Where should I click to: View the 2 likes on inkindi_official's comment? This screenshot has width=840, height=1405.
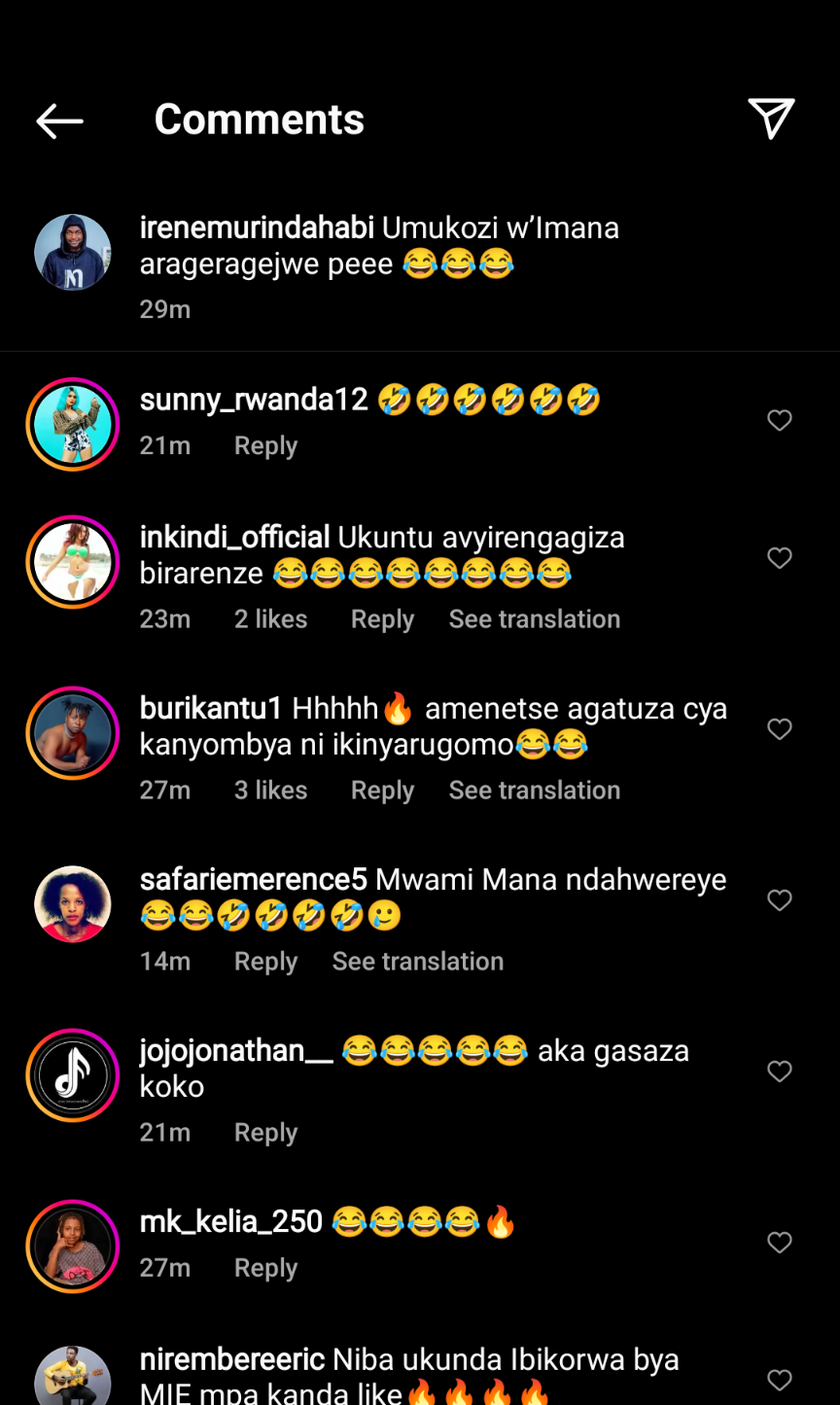270,619
